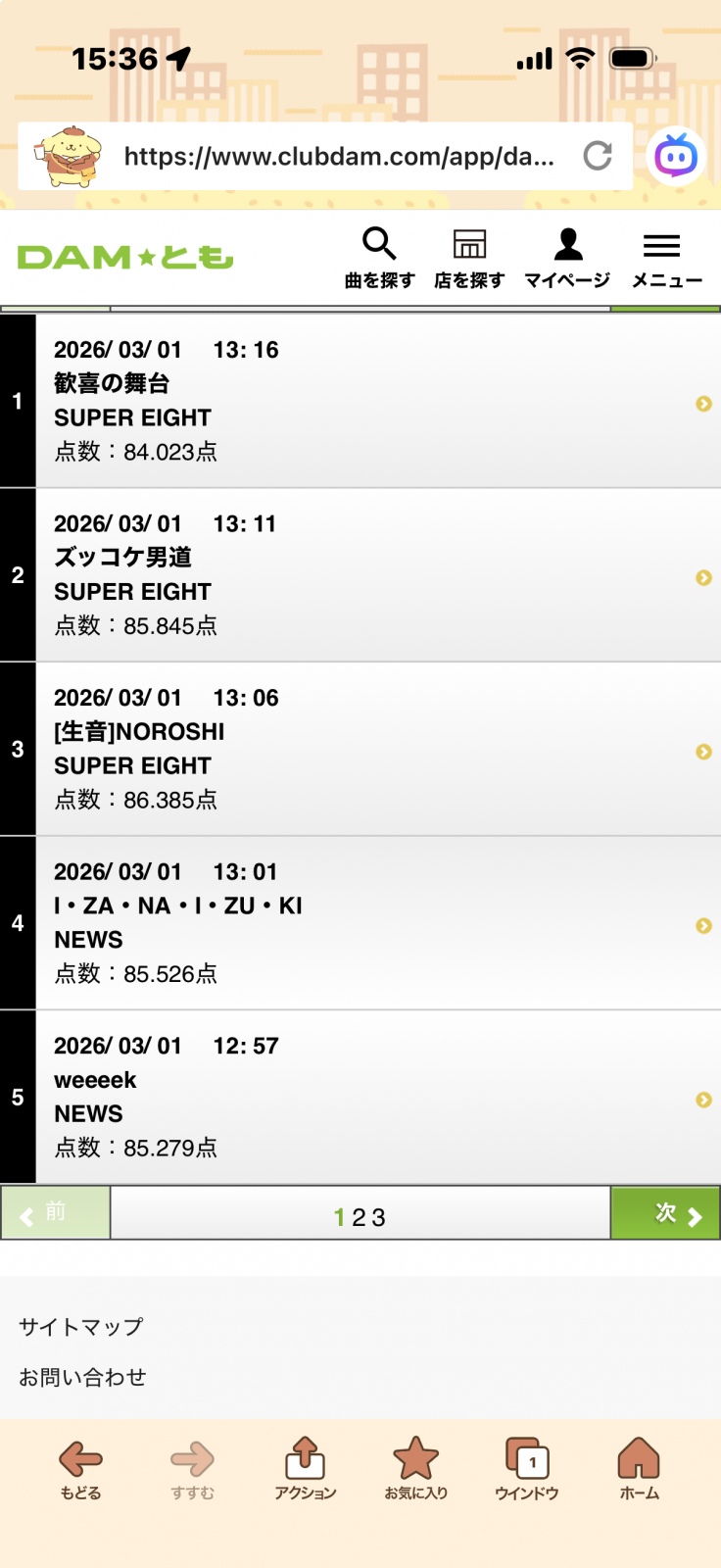Tap 曲を探す search icon
Image resolution: width=721 pixels, height=1568 pixels.
coord(379,257)
